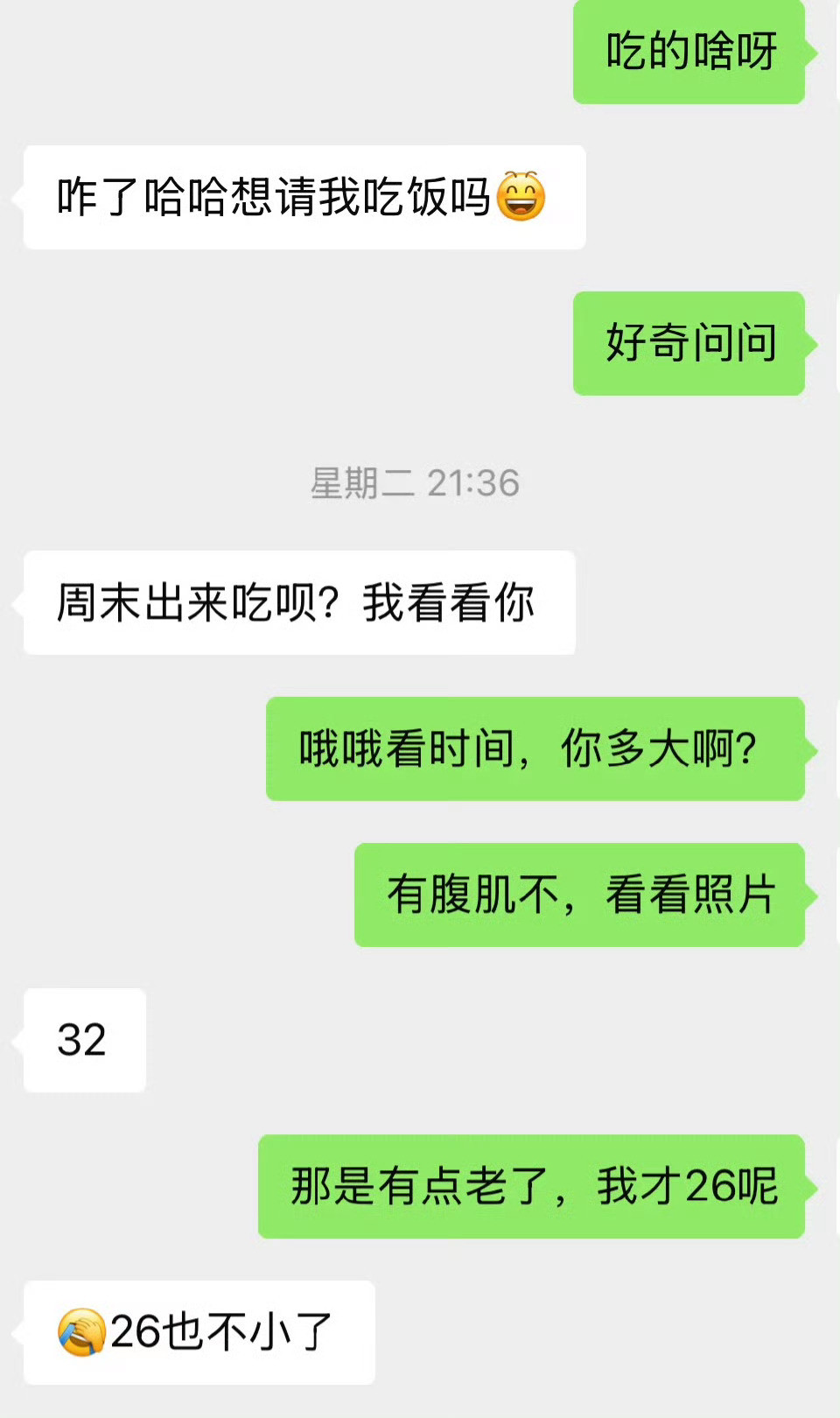Select the message 有腹肌不，看看照片
840x1418 pixels.
[x=579, y=895]
